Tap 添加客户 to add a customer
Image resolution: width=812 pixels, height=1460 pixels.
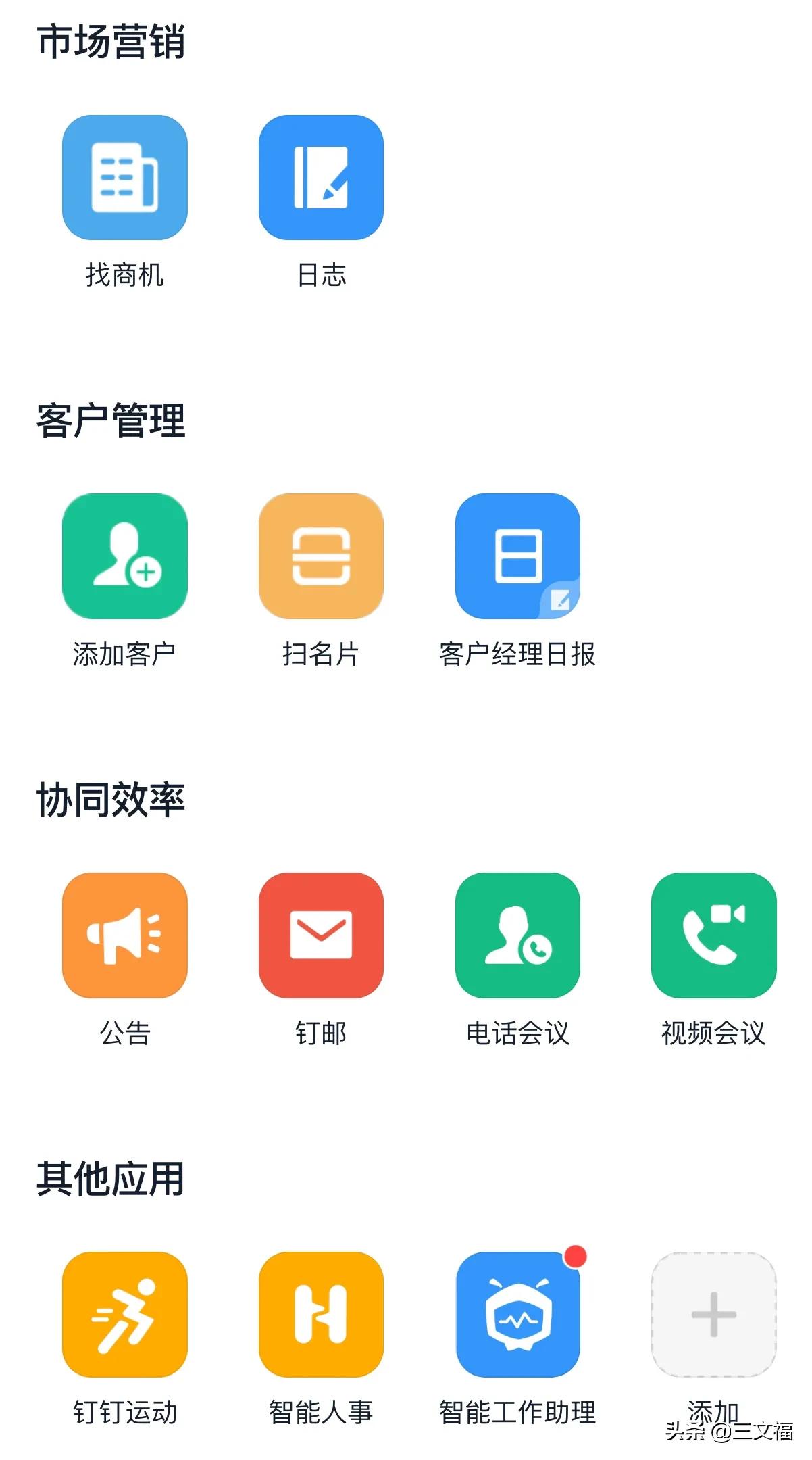tap(125, 556)
